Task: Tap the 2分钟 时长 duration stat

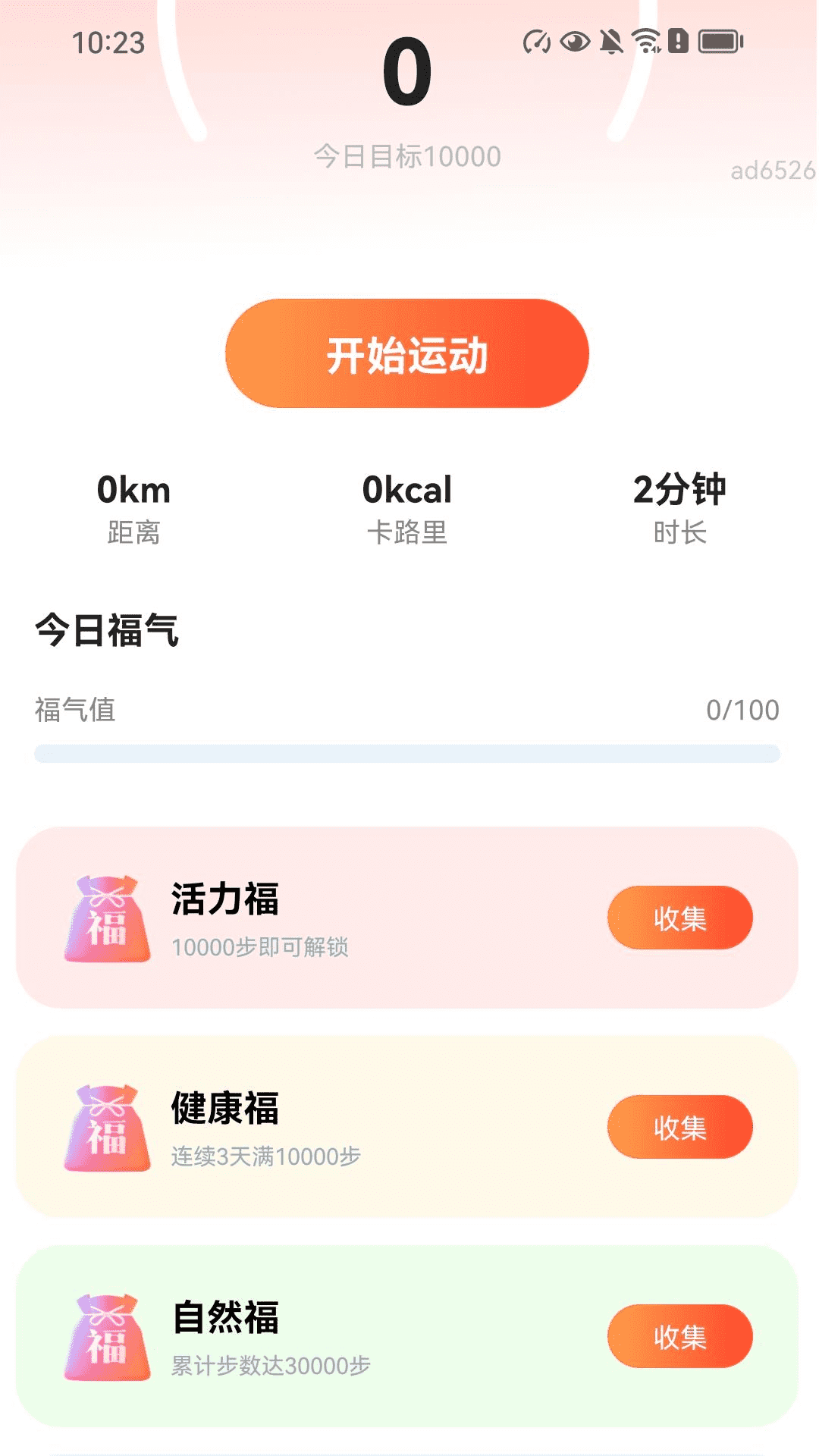Action: [681, 508]
